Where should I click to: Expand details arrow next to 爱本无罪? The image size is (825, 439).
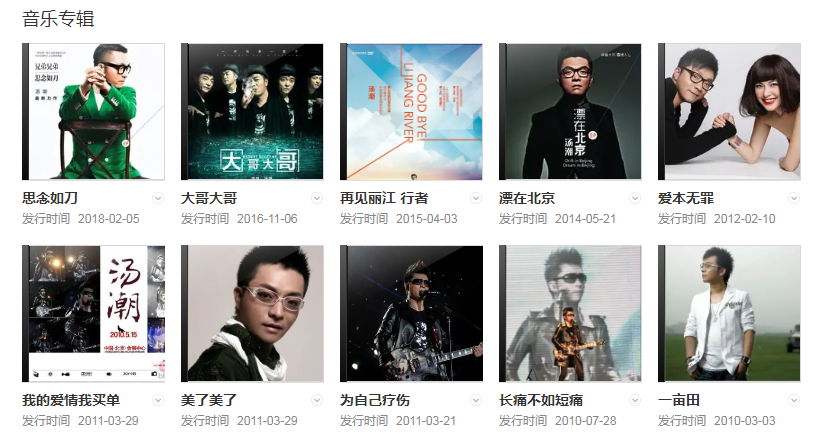point(794,198)
